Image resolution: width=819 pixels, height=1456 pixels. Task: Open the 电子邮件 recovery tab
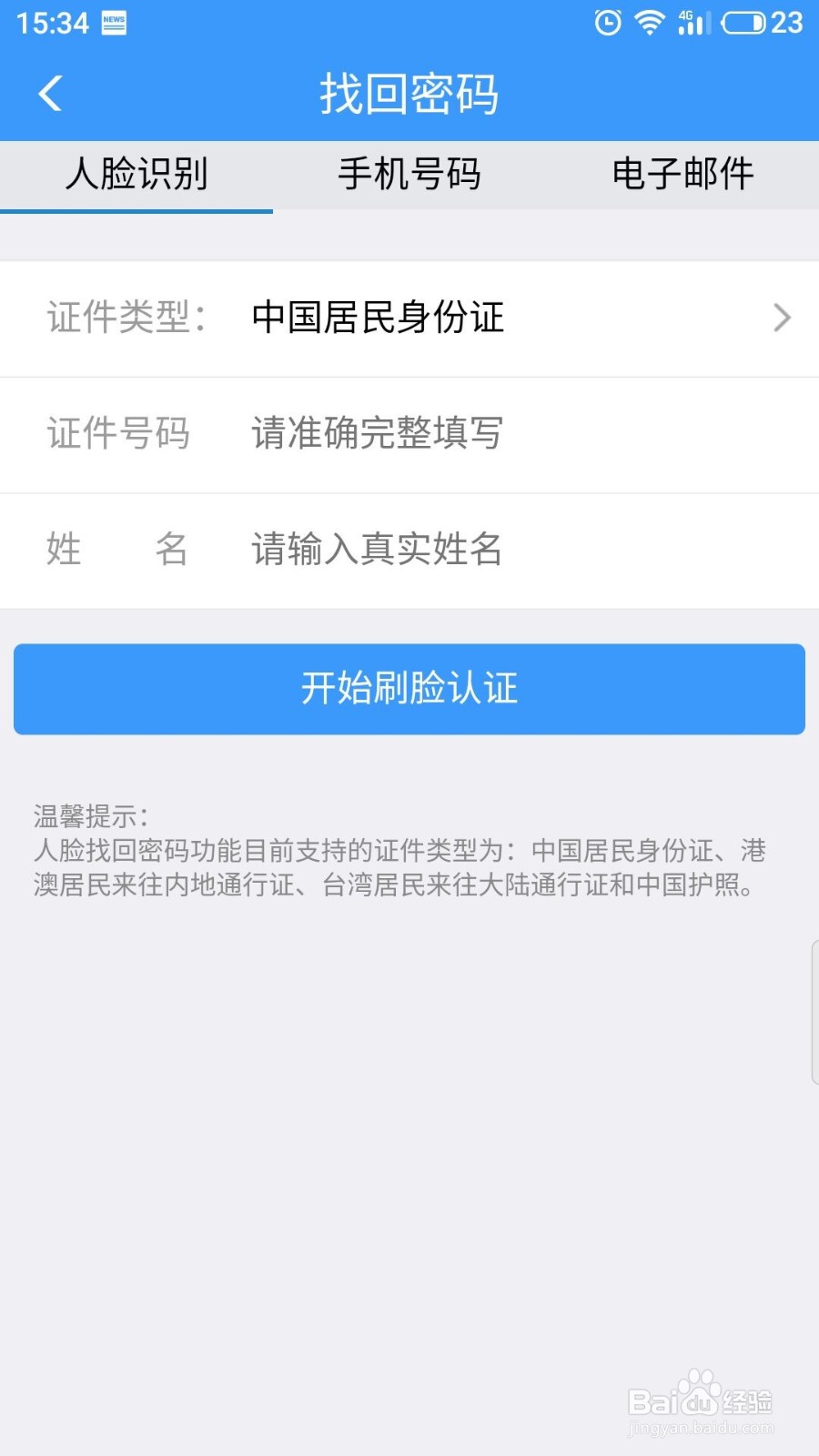click(682, 175)
